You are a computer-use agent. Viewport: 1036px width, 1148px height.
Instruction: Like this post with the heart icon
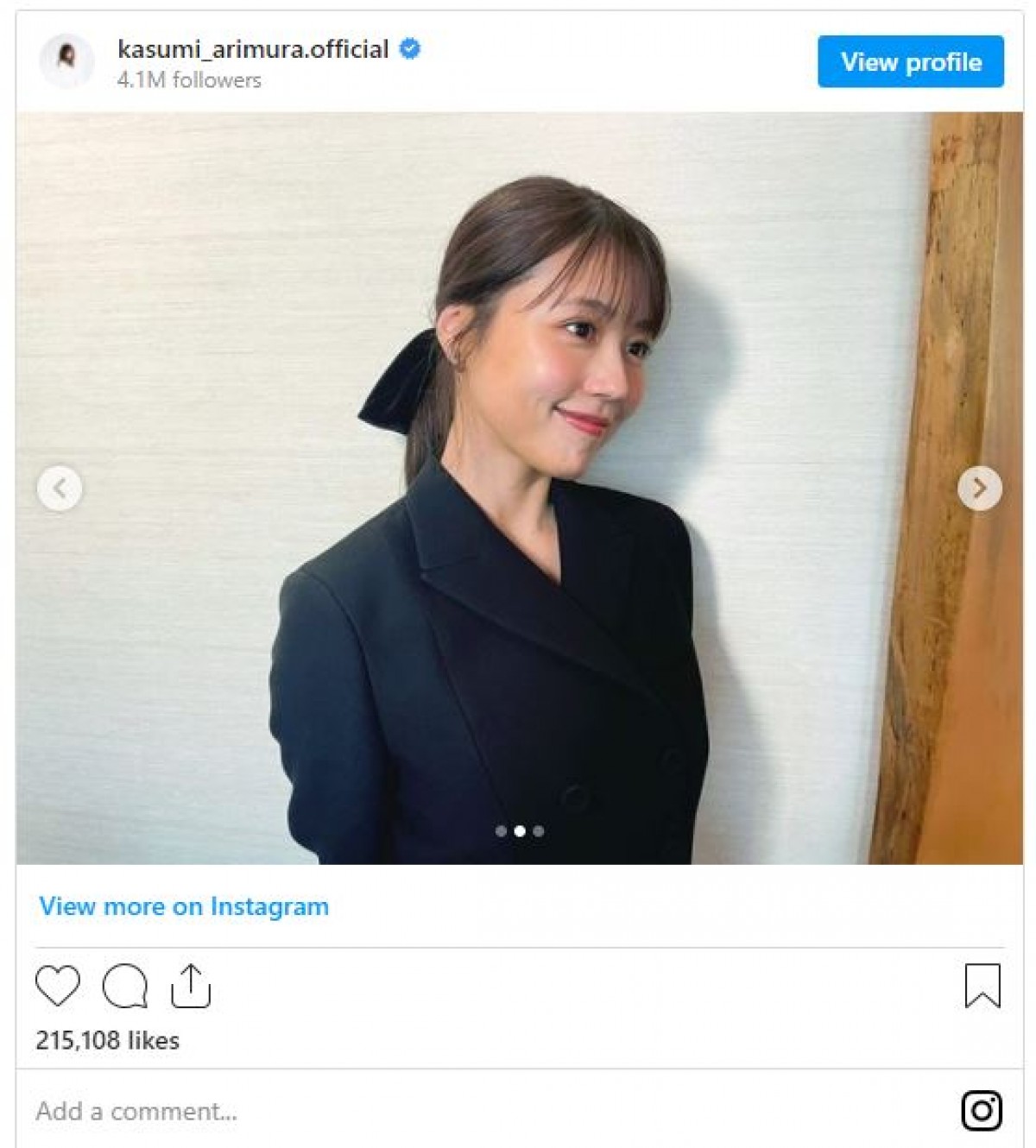pyautogui.click(x=58, y=986)
